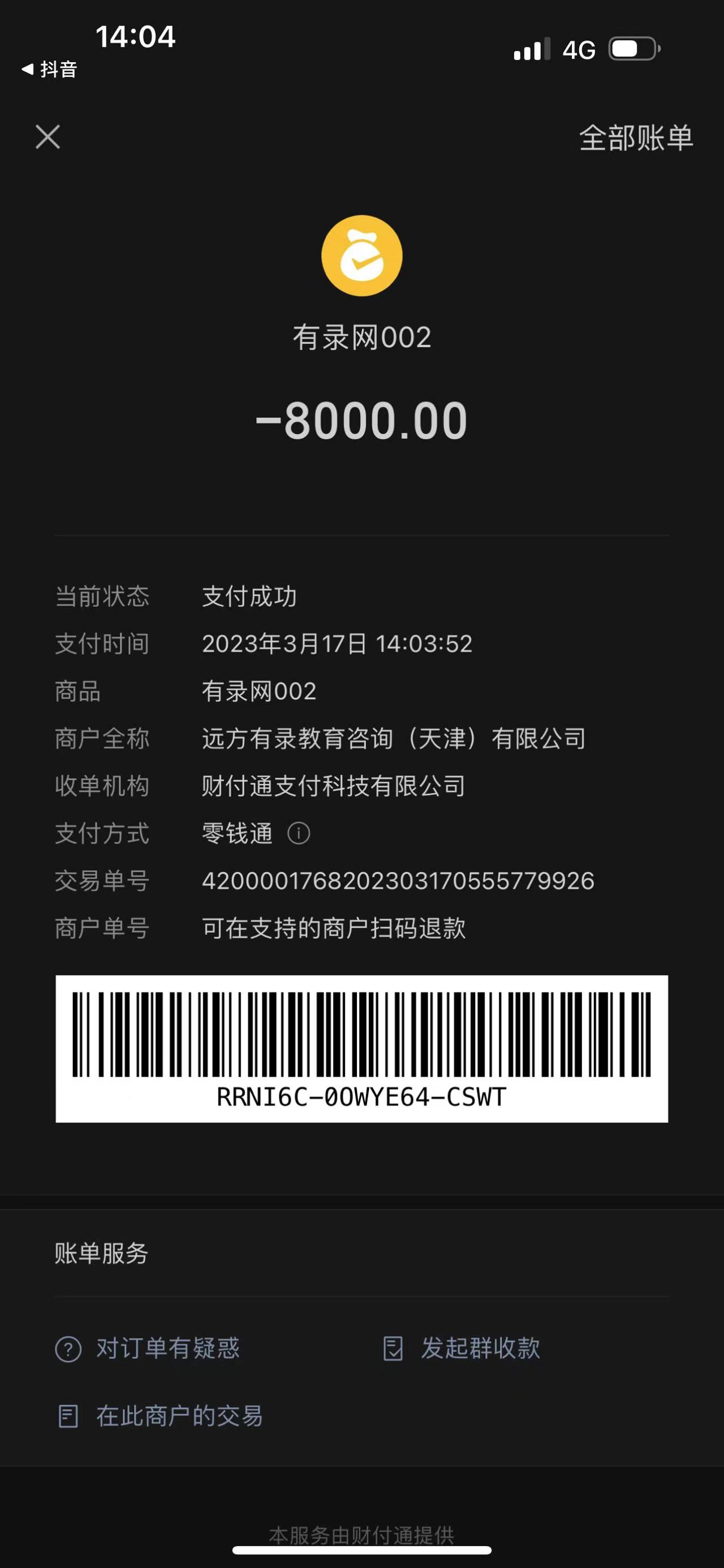
Task: Start 发起群收款 group collection
Action: (462, 1348)
